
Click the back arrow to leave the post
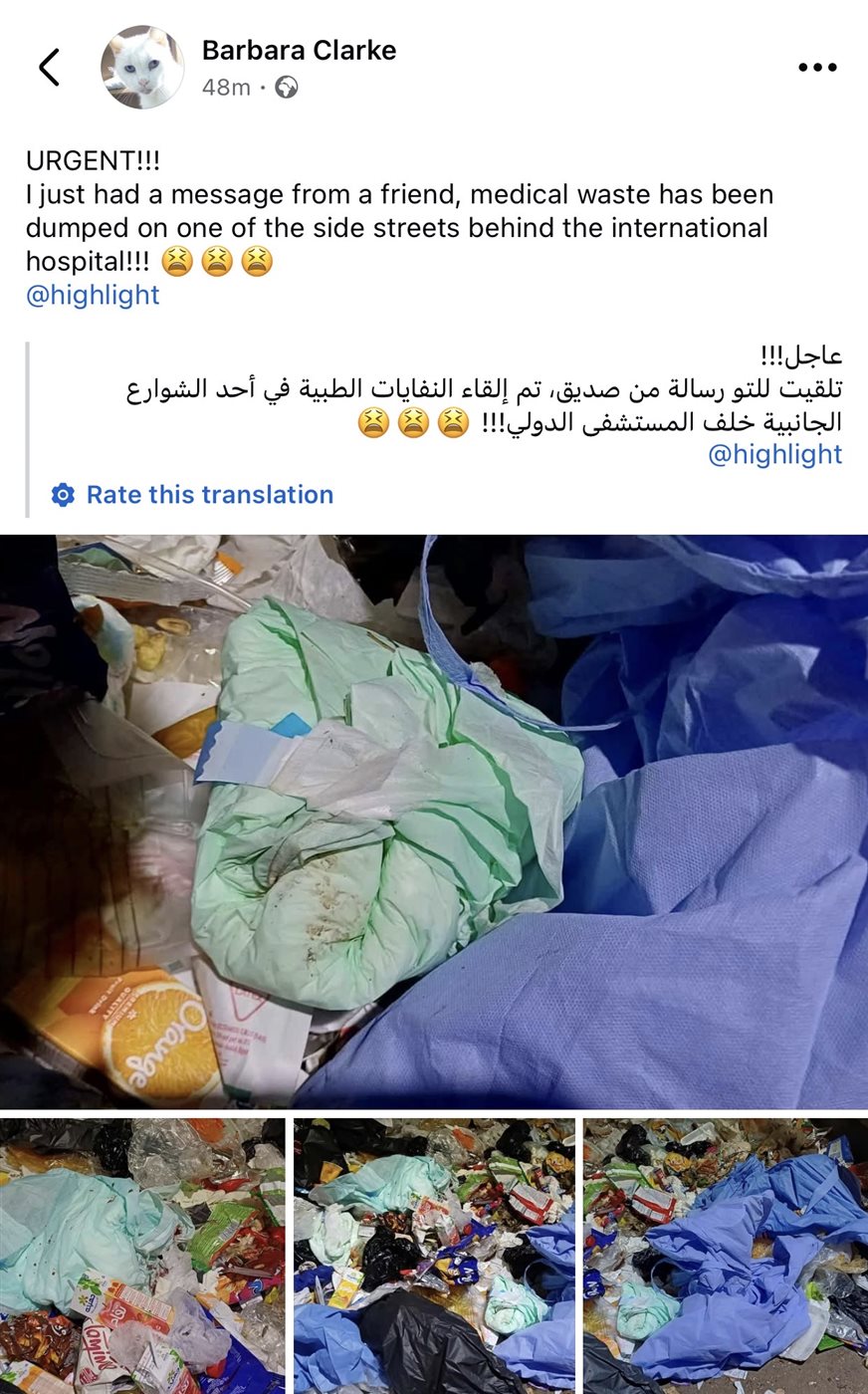(x=48, y=66)
